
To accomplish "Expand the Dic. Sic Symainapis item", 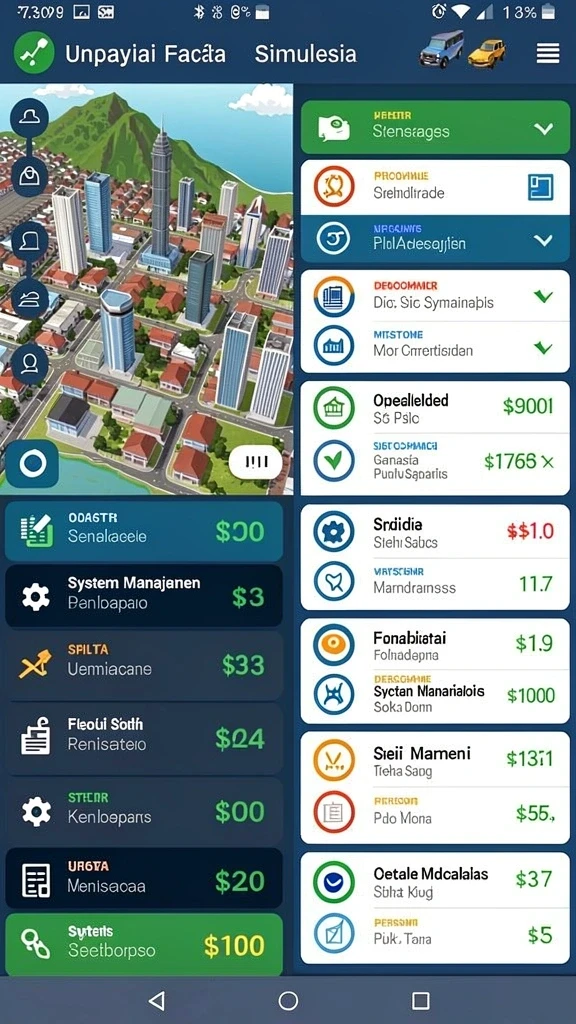I will tap(435, 296).
